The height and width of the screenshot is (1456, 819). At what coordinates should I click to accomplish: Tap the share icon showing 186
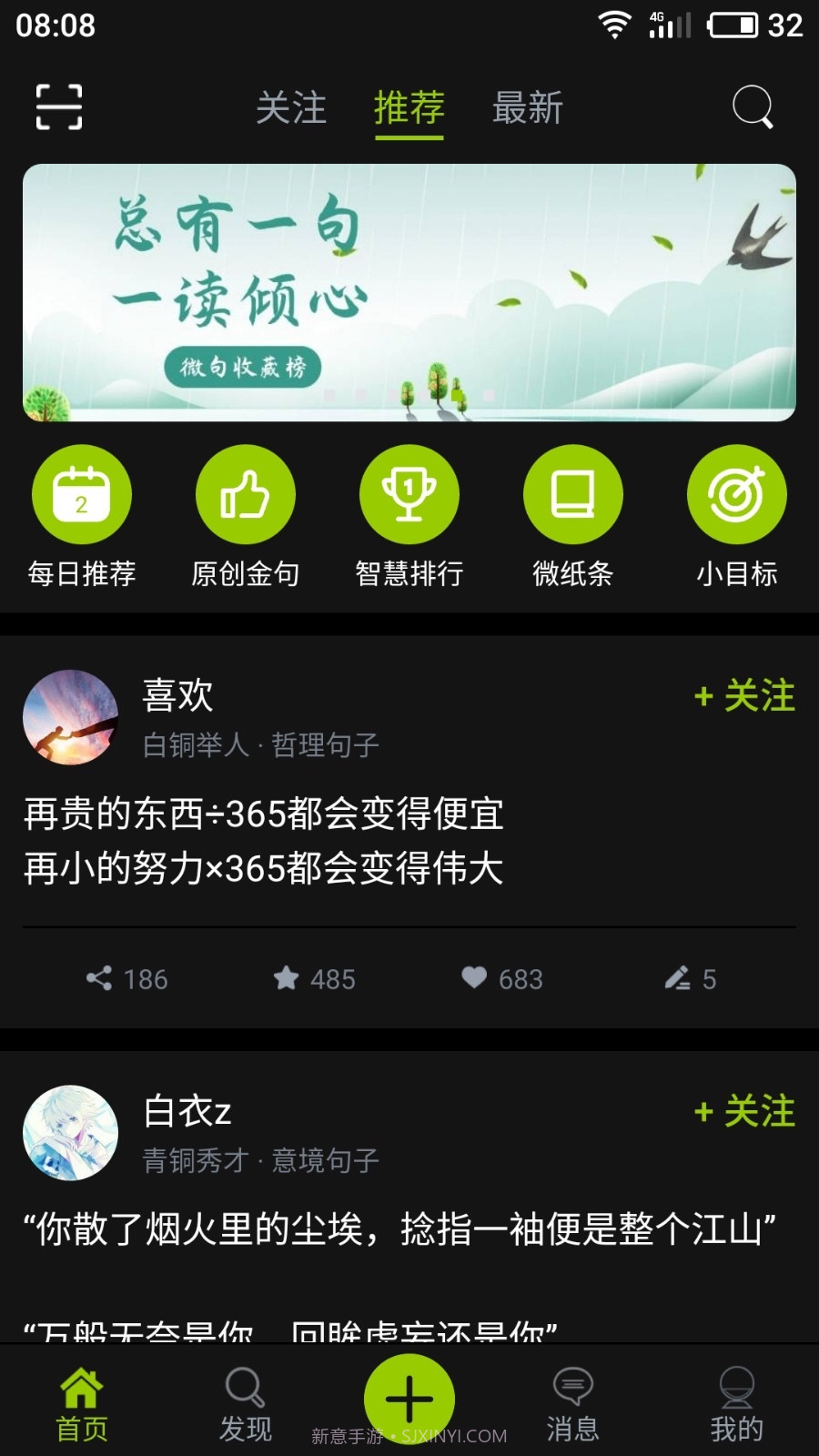click(x=127, y=978)
